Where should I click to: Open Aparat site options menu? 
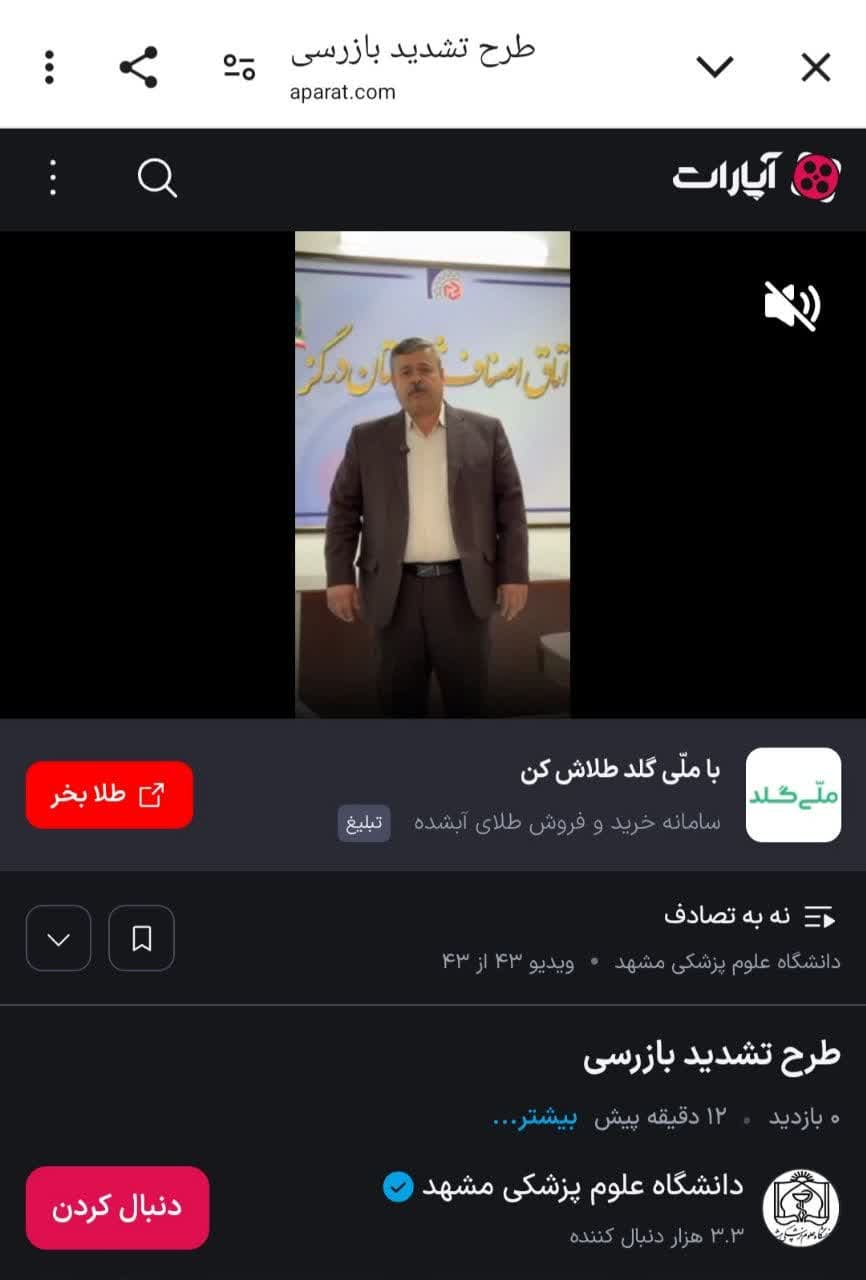pyautogui.click(x=53, y=179)
